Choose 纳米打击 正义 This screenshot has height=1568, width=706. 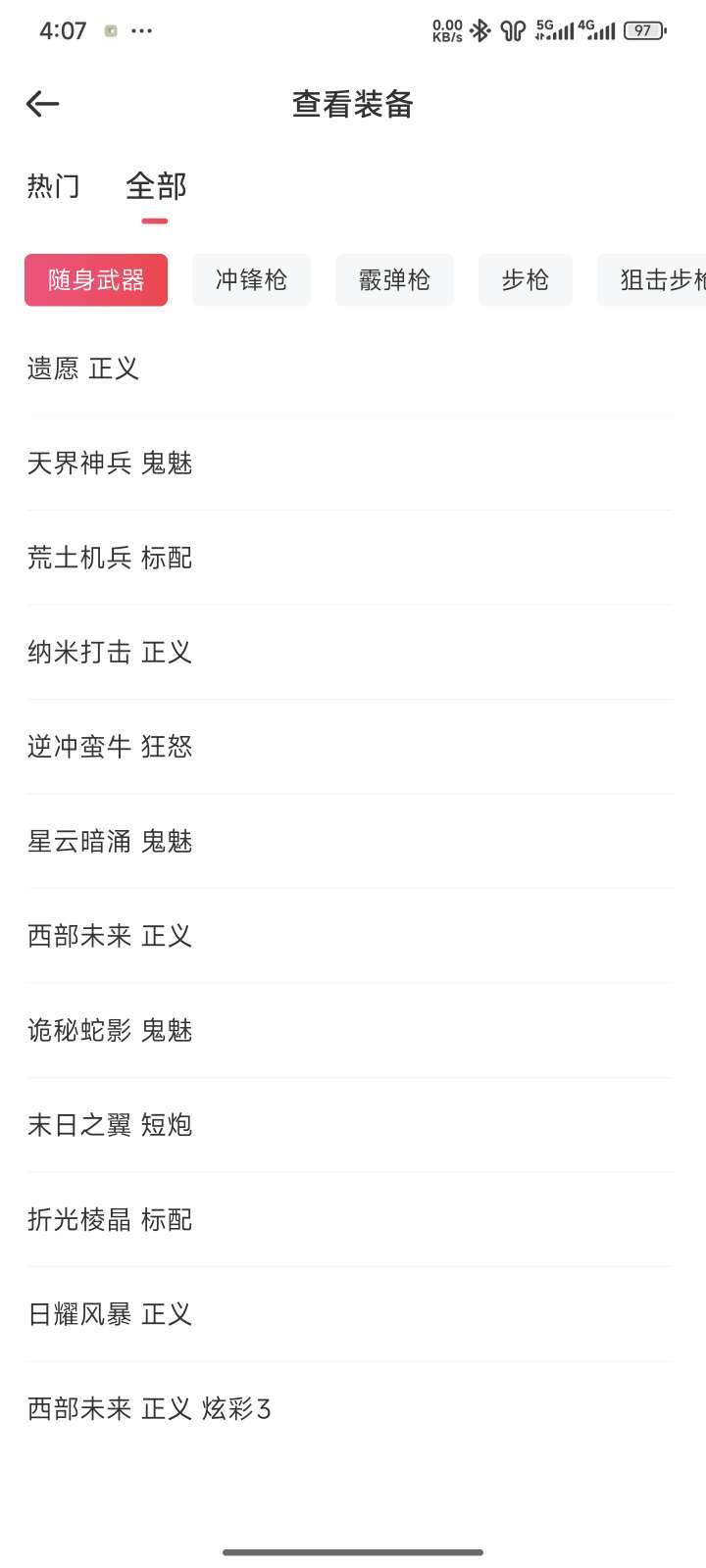tap(350, 652)
